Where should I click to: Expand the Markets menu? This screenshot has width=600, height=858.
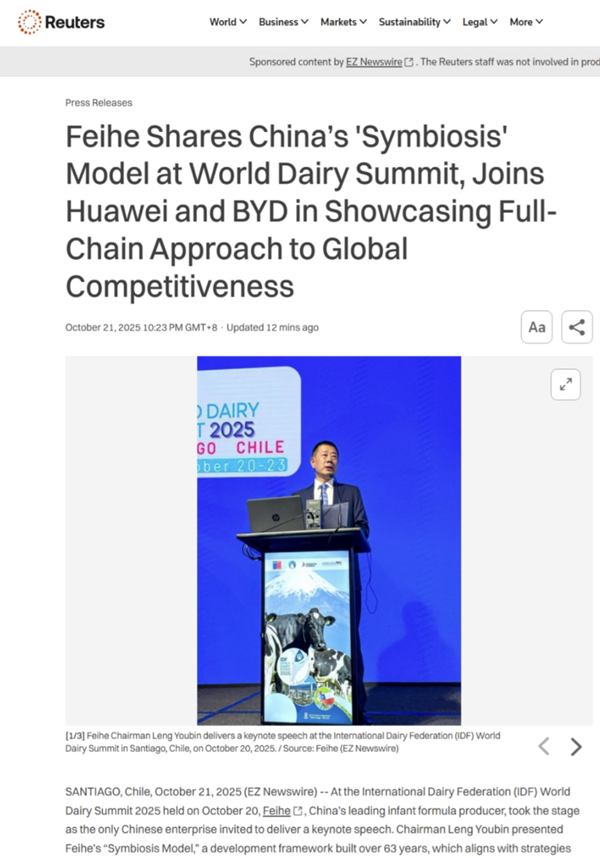[x=343, y=21]
